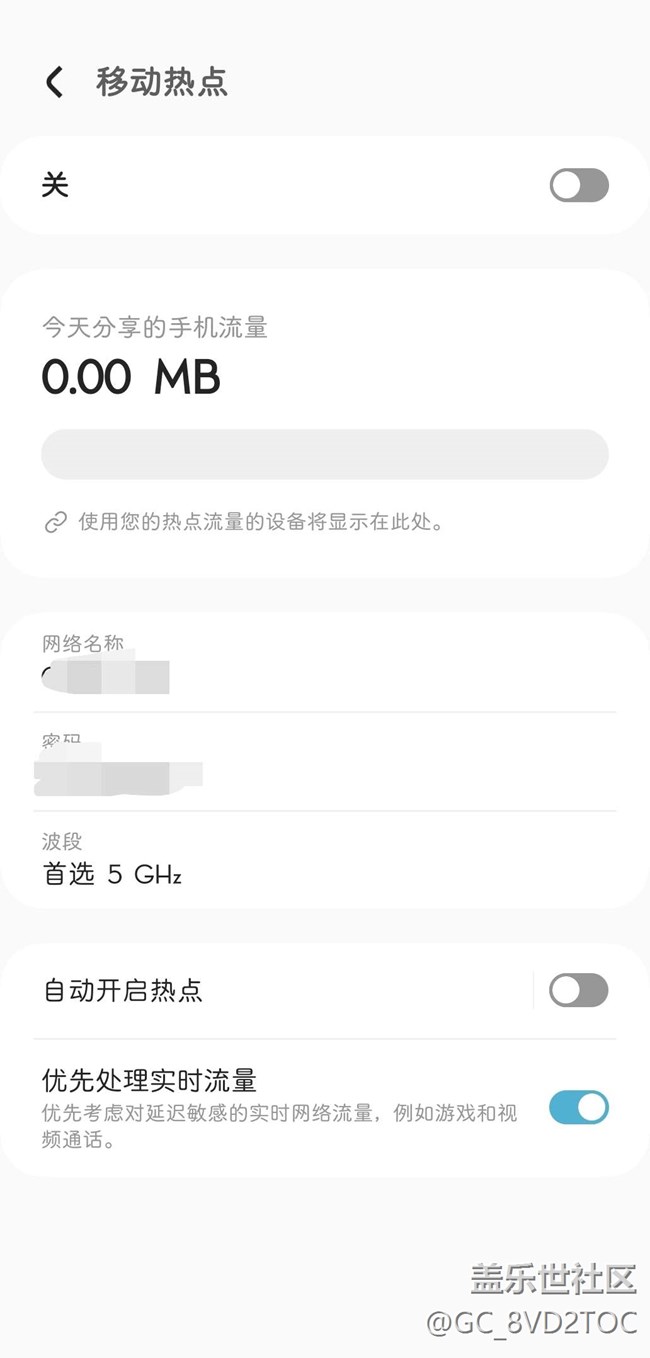The height and width of the screenshot is (1358, 650).
Task: Enable the 自动开启热点 switch
Action: (579, 990)
